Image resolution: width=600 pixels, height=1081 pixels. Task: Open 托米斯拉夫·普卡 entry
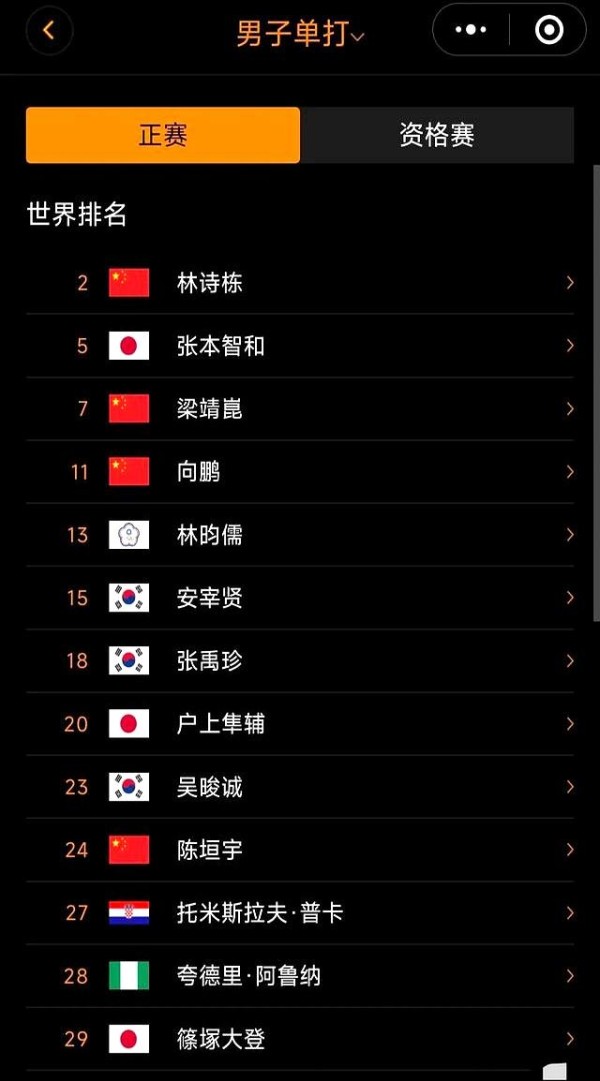[x=300, y=913]
